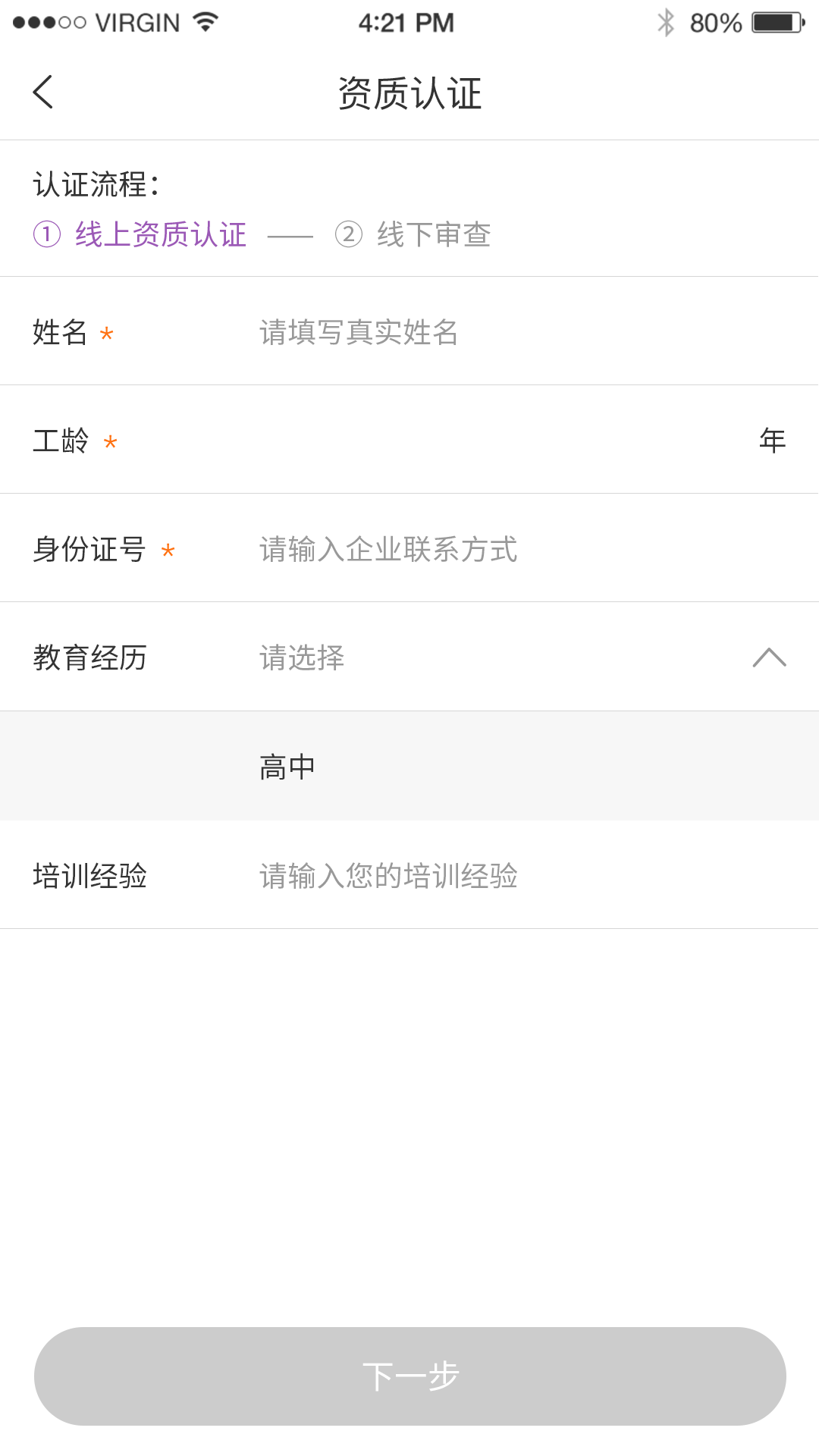Select 高中 education option
Viewport: 819px width, 1456px height.
point(288,767)
